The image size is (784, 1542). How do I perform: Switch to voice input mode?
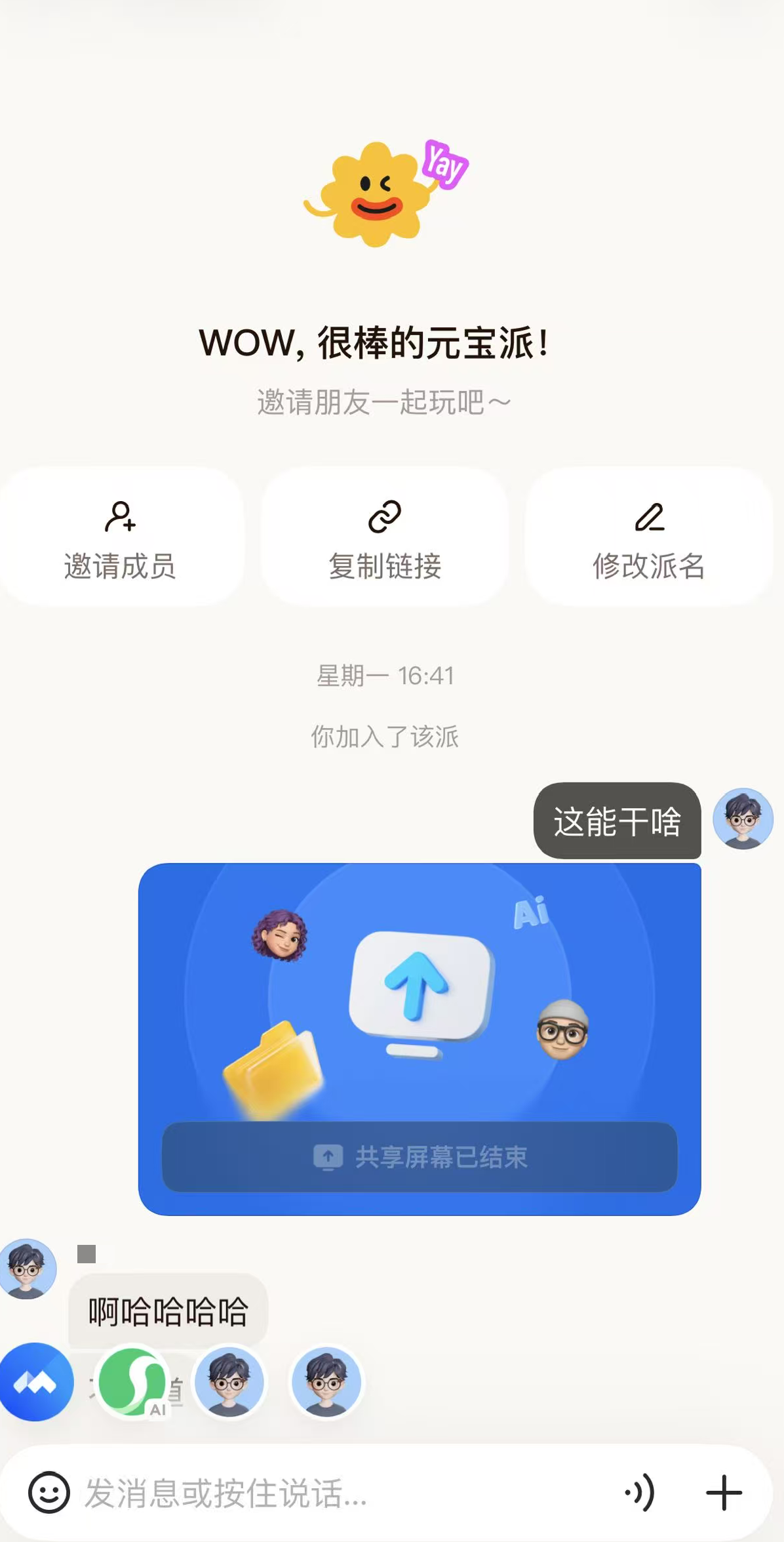(640, 1493)
